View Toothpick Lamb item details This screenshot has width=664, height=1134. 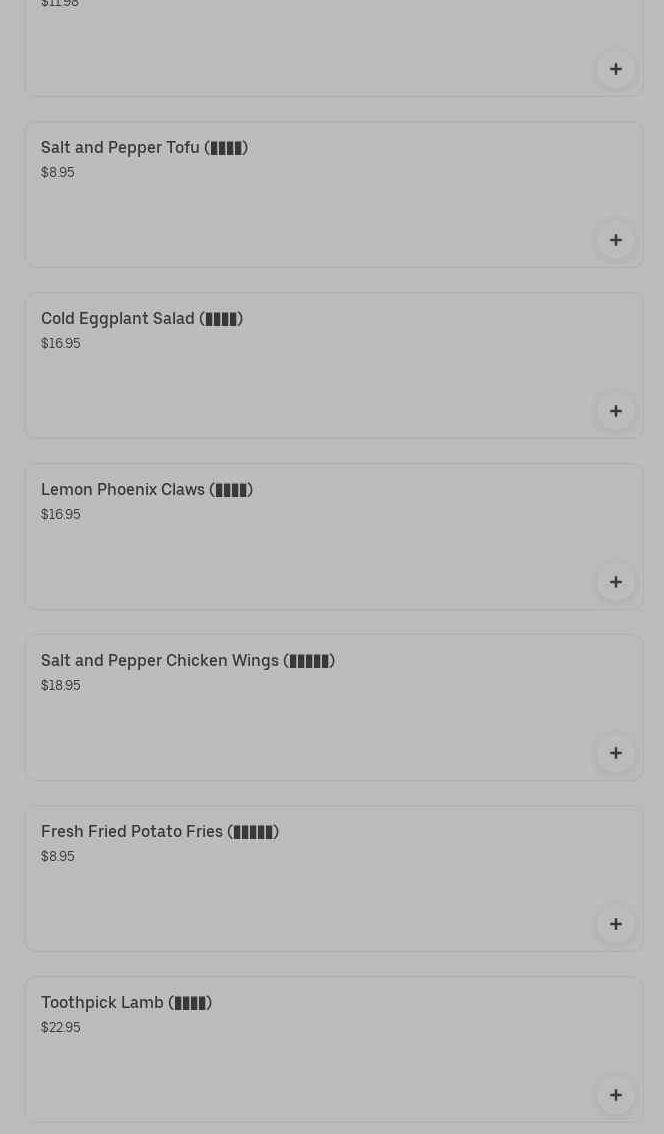coord(126,1003)
